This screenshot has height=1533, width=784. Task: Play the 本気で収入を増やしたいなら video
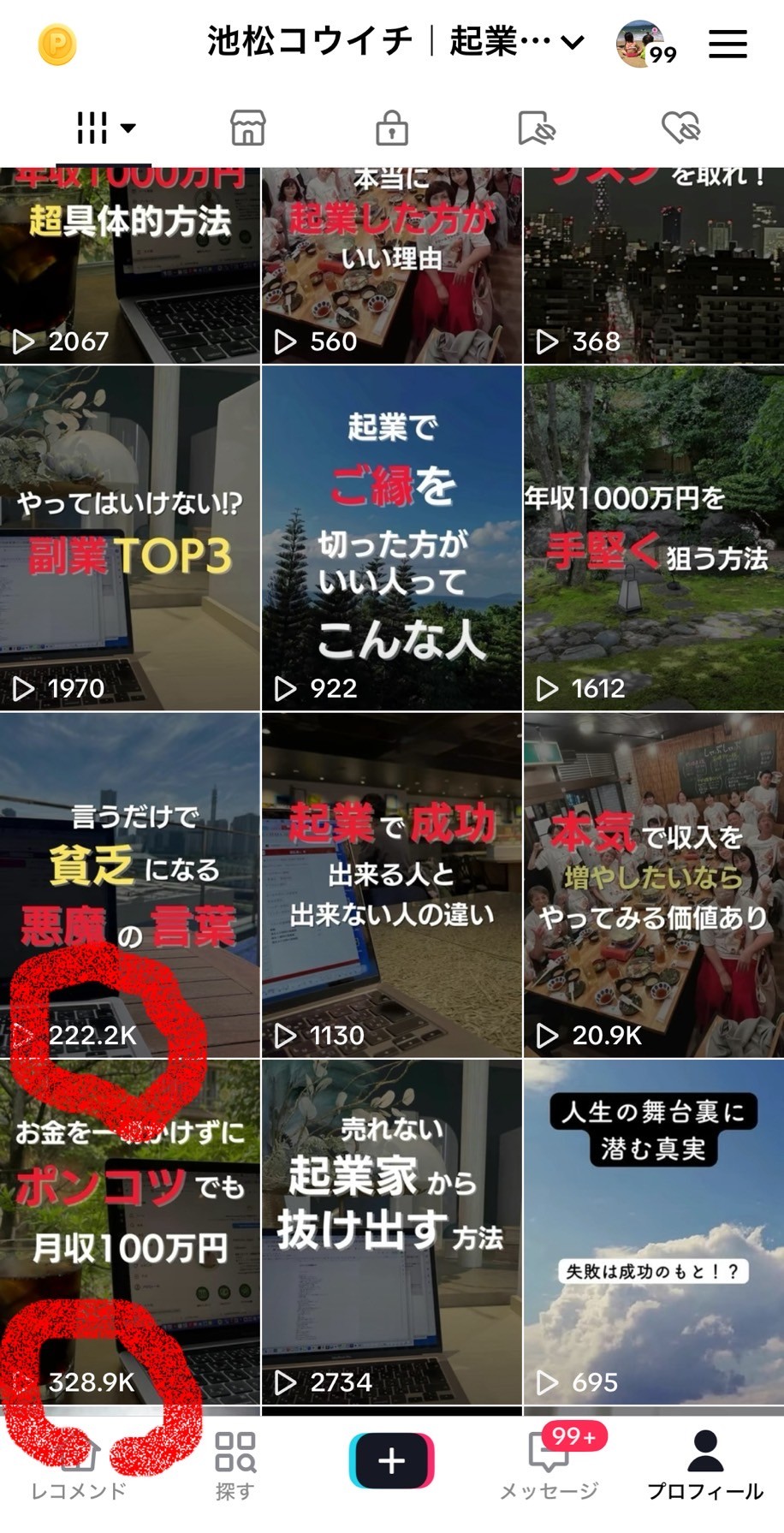point(654,886)
